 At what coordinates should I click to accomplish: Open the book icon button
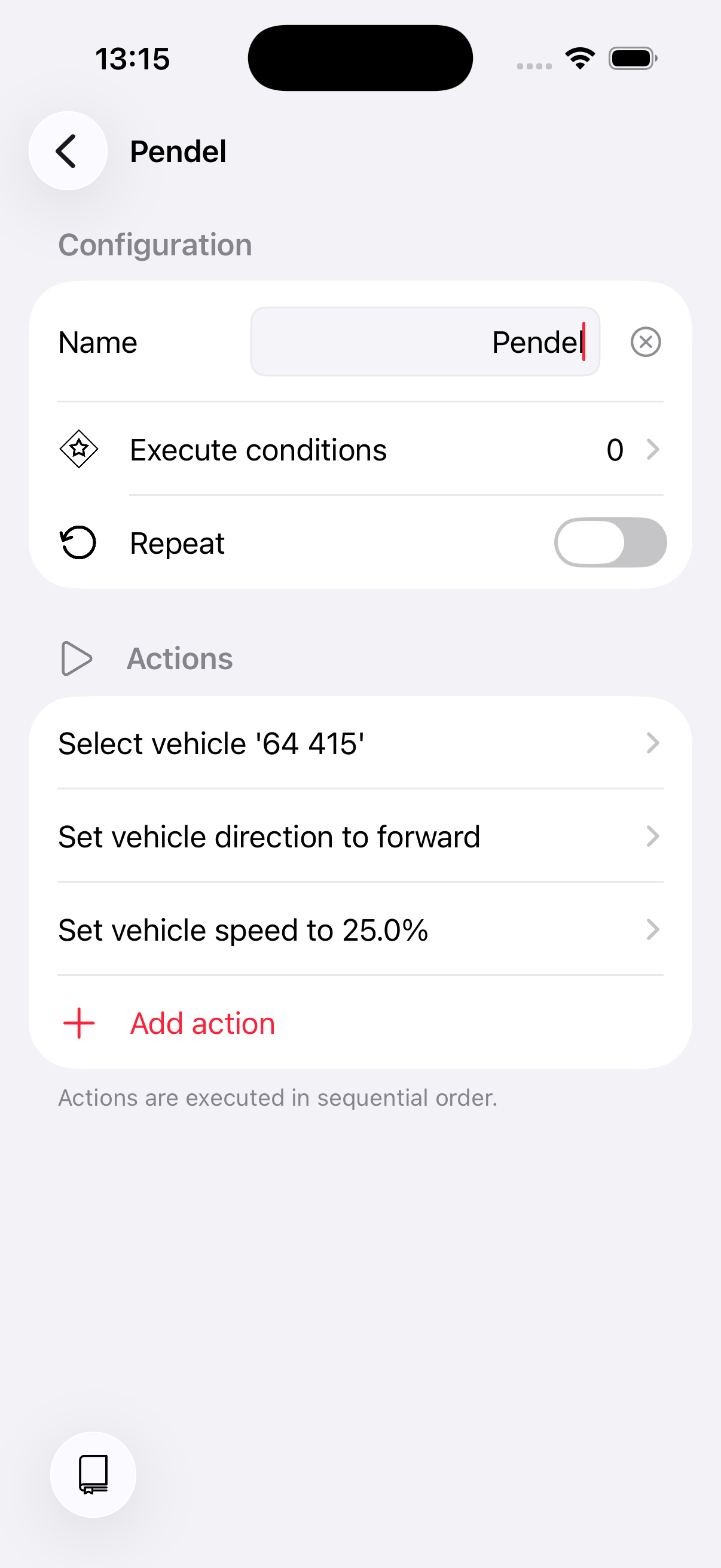pyautogui.click(x=93, y=1474)
